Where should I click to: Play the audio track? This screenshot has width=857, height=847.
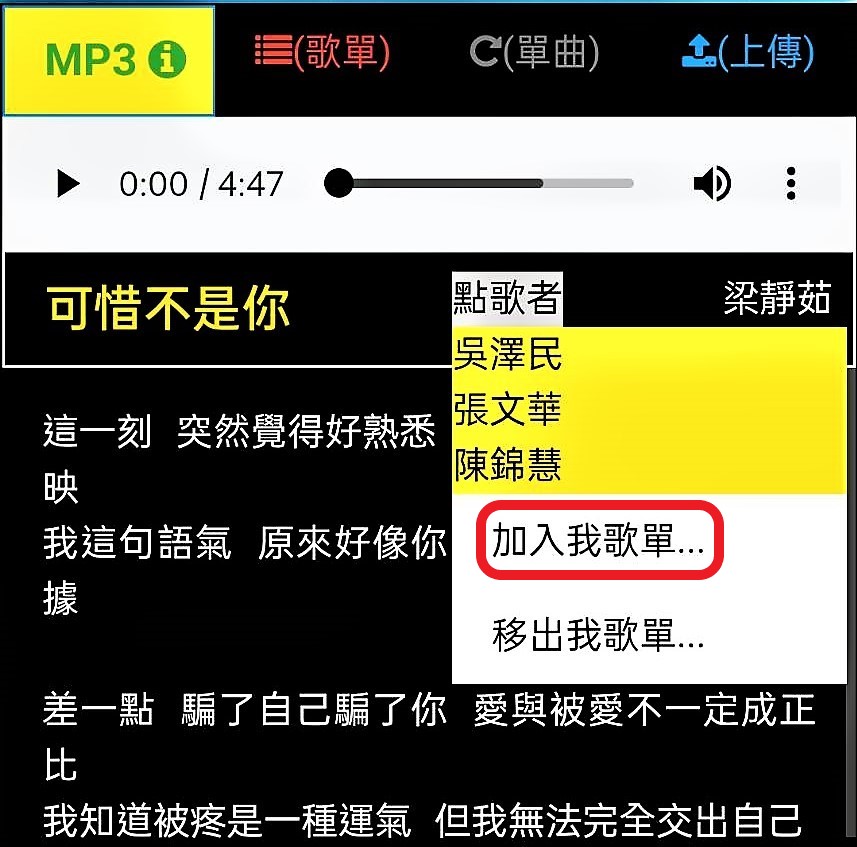pos(68,184)
